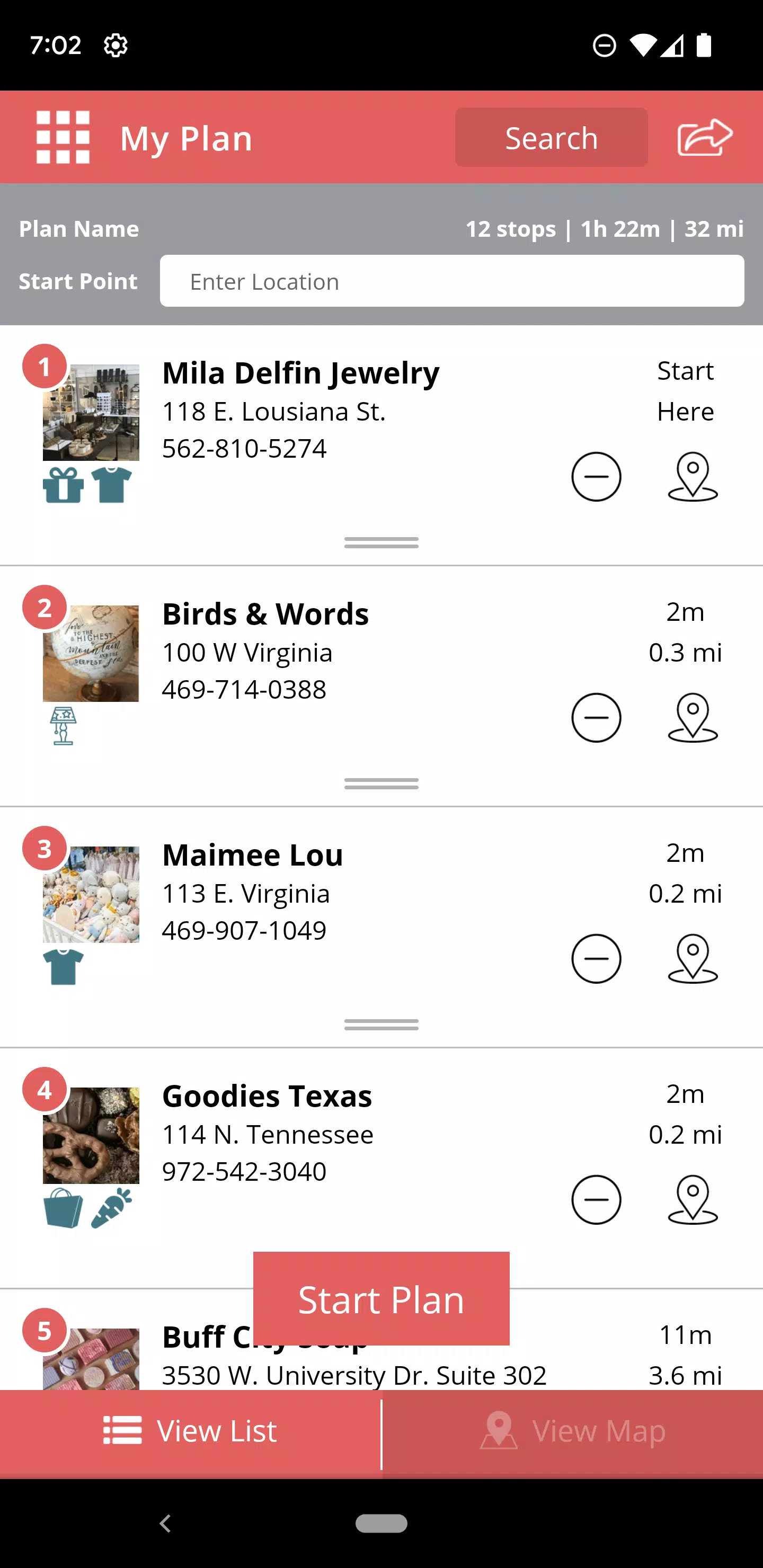This screenshot has height=1568, width=763.
Task: Show Mila Delfin Jewelry on map
Action: coord(693,477)
